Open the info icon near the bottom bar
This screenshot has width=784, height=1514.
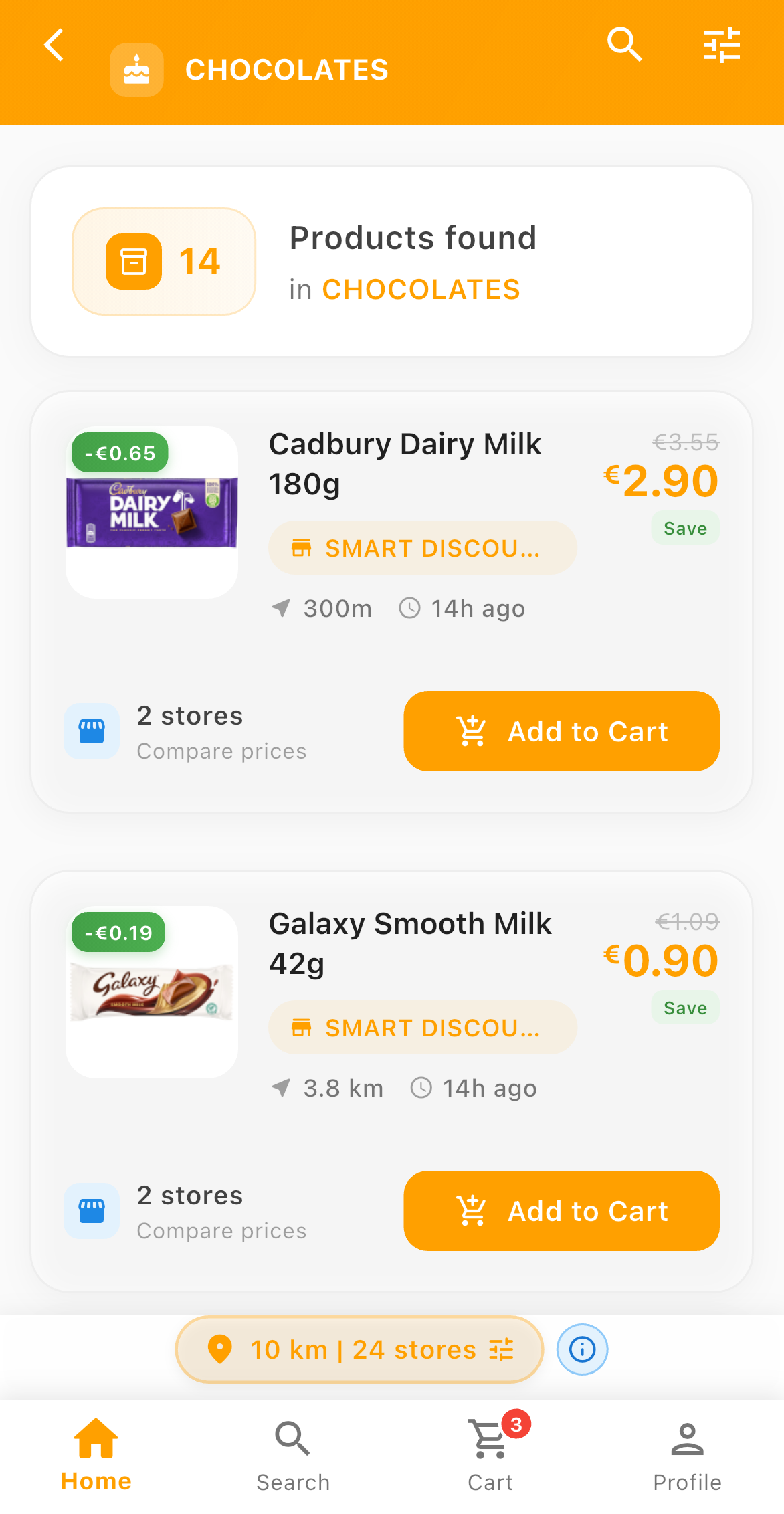click(x=581, y=1349)
